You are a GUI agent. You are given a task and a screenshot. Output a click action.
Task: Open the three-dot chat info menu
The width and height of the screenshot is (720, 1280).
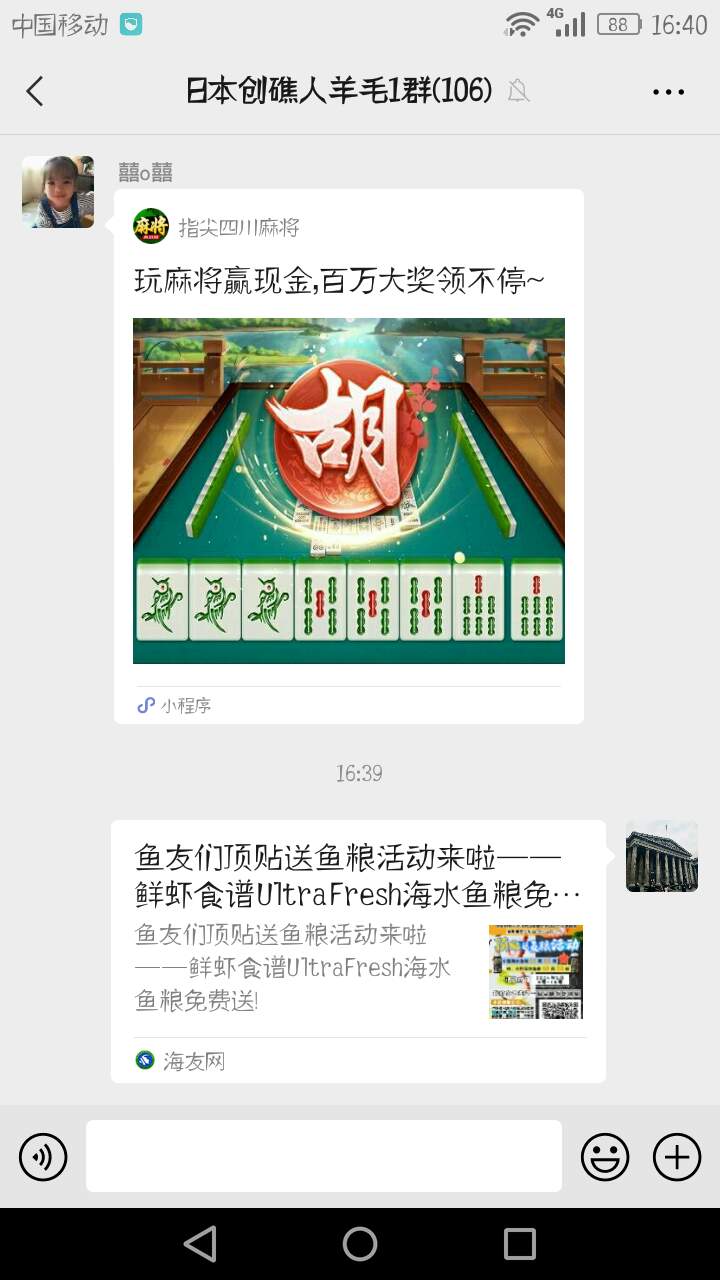pos(668,92)
